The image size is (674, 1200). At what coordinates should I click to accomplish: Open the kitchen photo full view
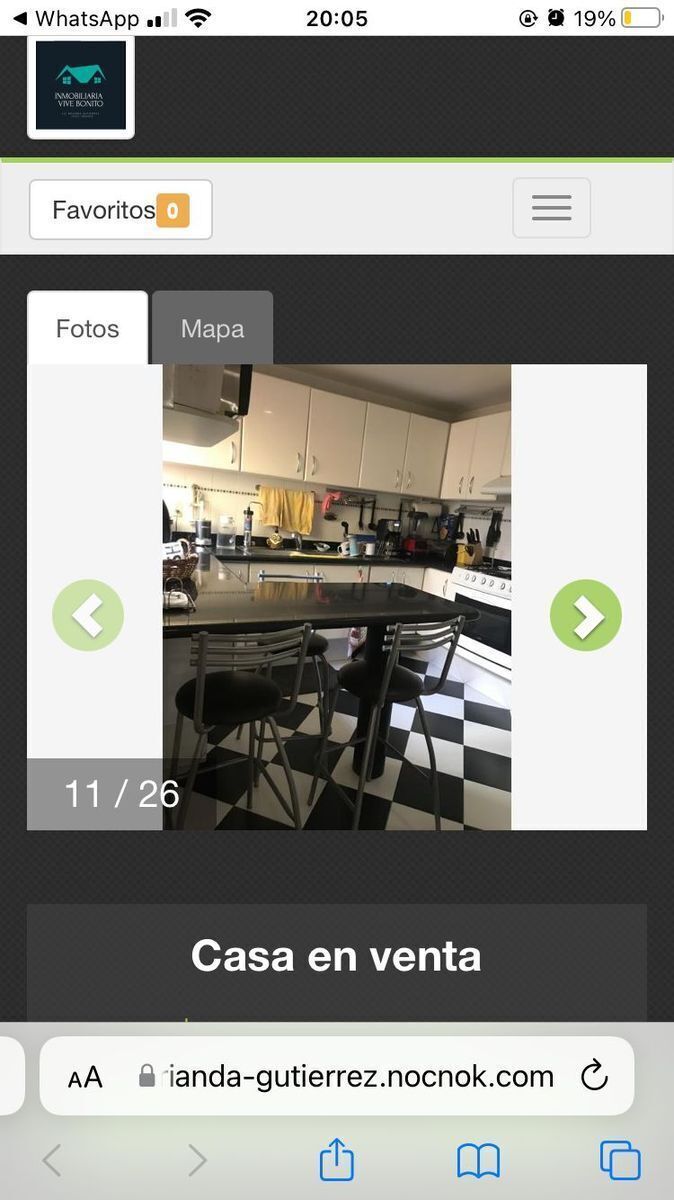337,597
